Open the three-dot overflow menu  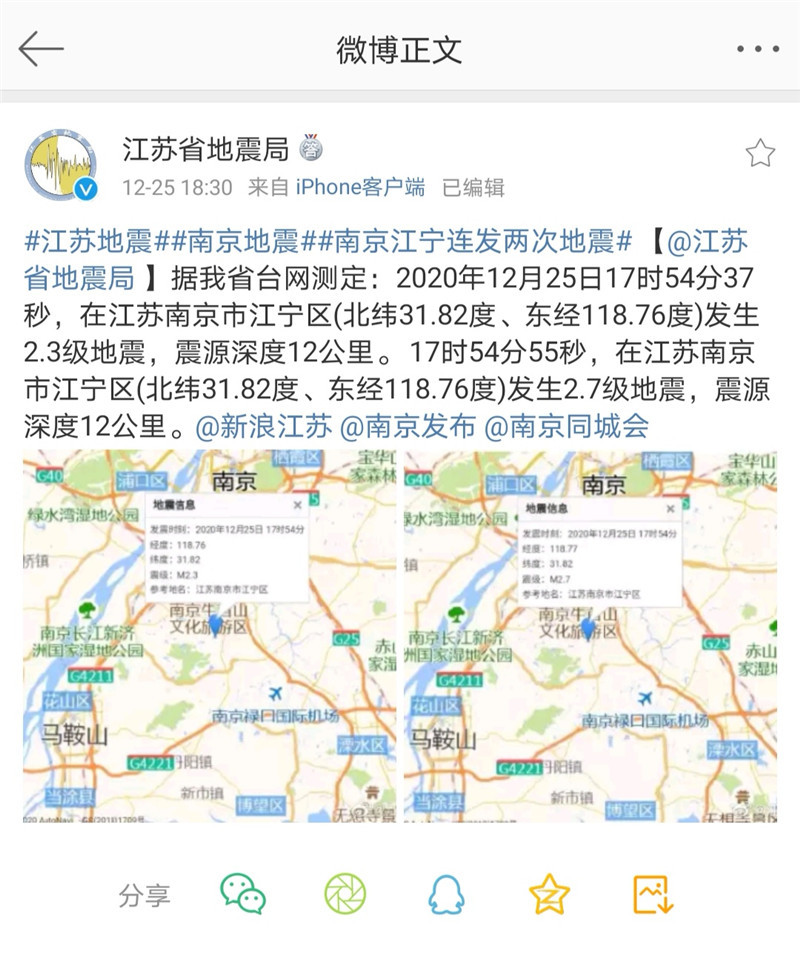[757, 49]
